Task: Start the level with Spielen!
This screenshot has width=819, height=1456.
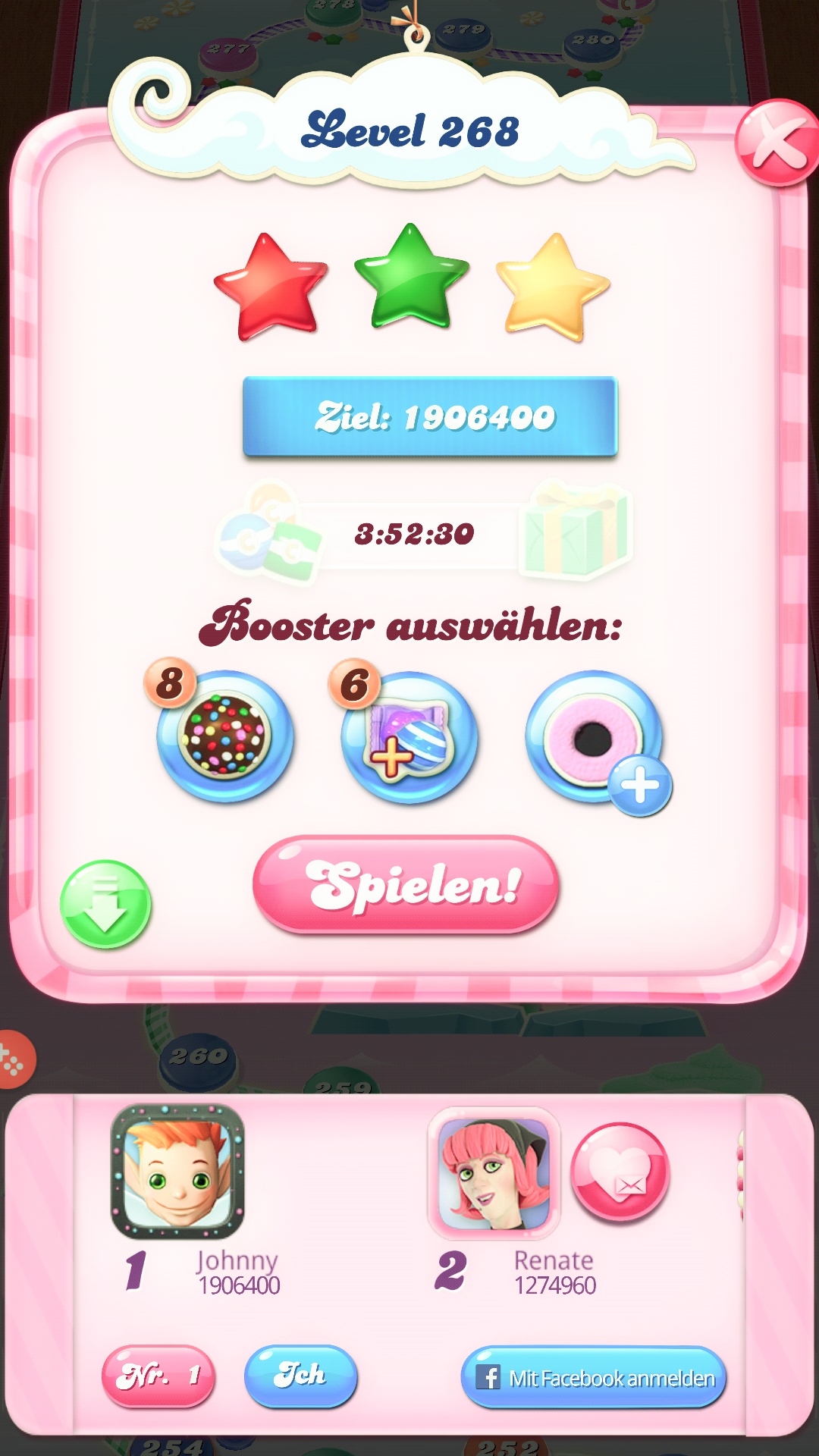Action: click(406, 884)
